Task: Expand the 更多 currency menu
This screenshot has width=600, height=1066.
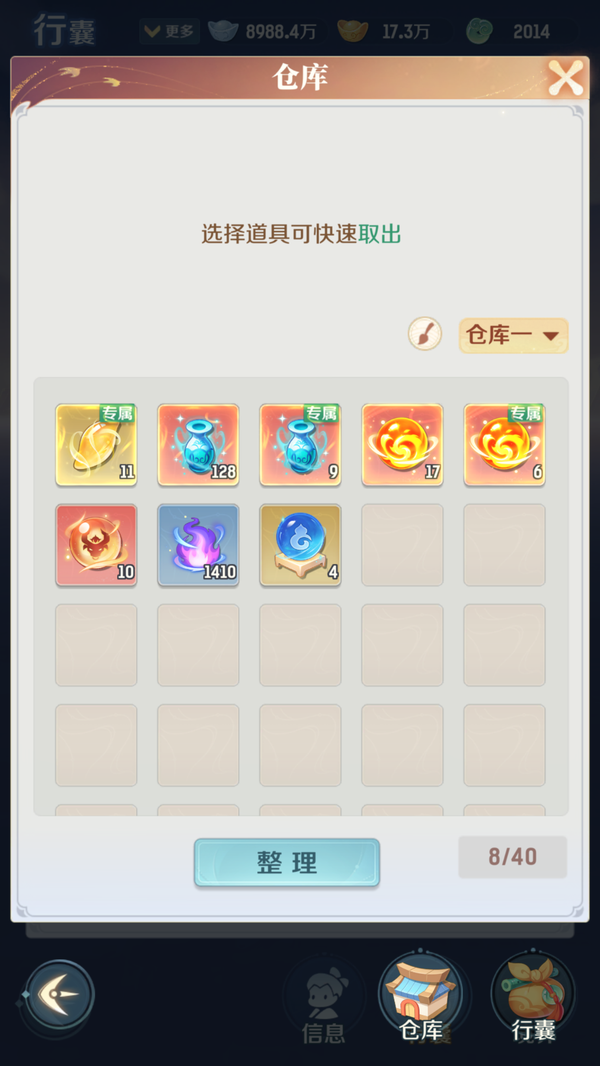Action: (x=170, y=31)
